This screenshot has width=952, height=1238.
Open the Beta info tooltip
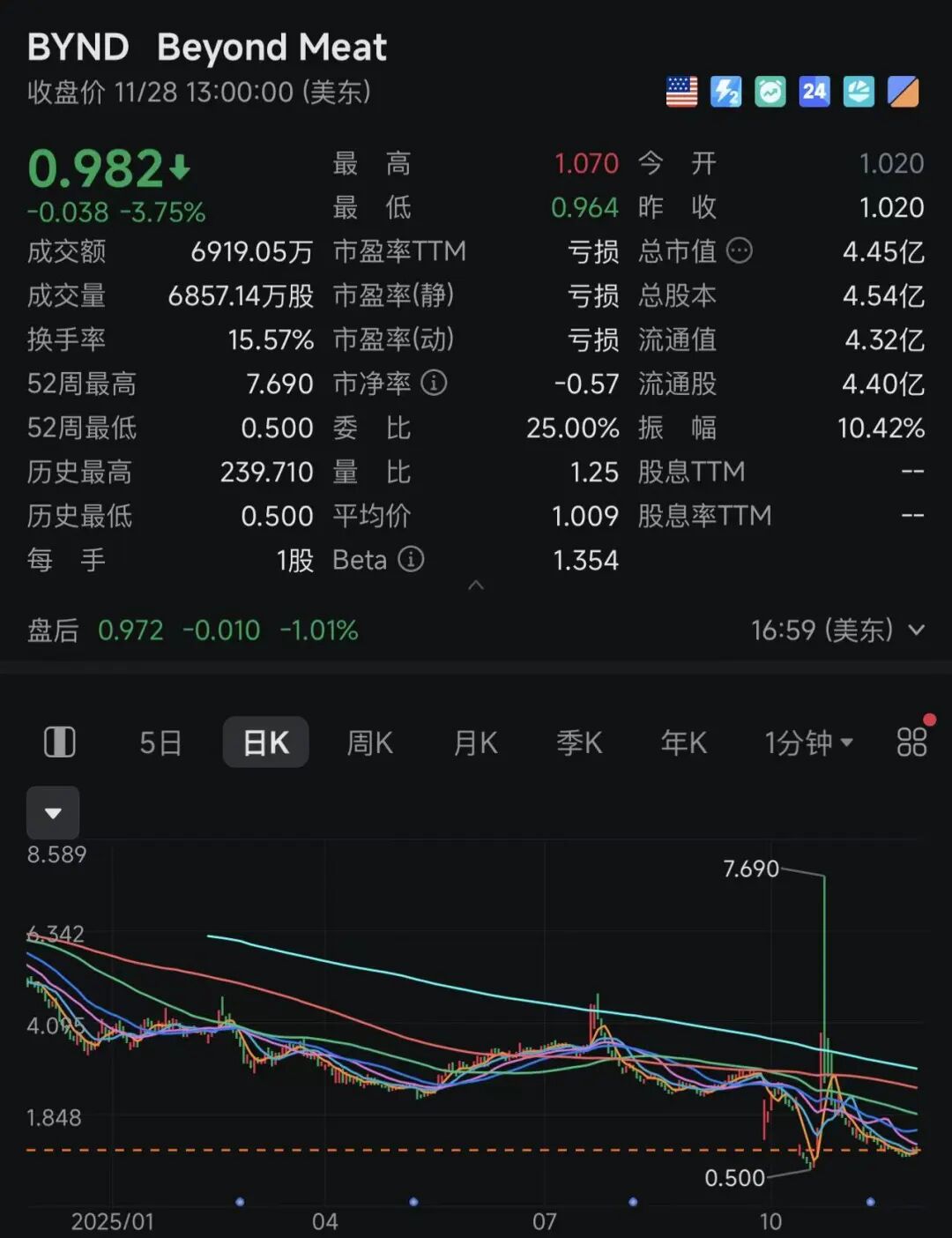[x=410, y=560]
